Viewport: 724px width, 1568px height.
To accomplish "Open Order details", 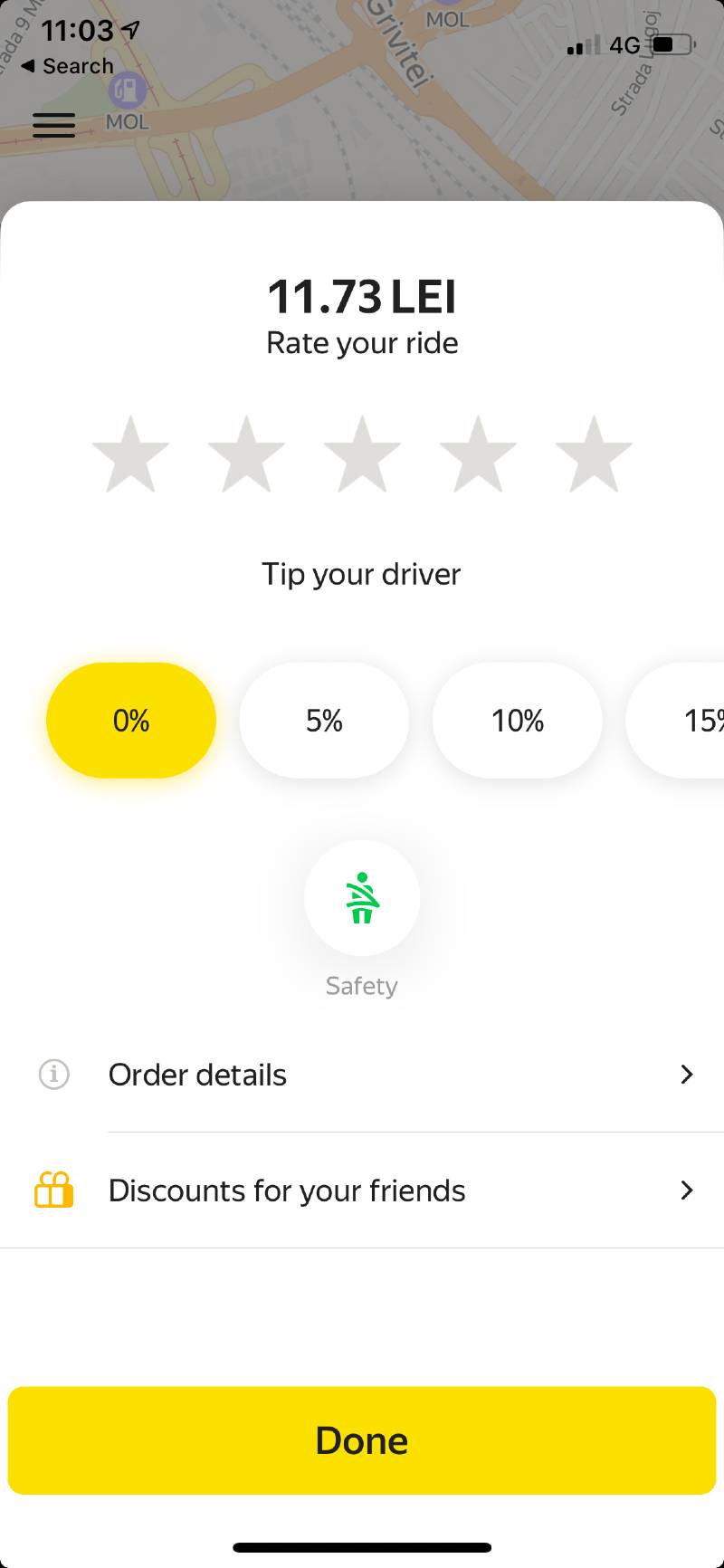I will (362, 1075).
